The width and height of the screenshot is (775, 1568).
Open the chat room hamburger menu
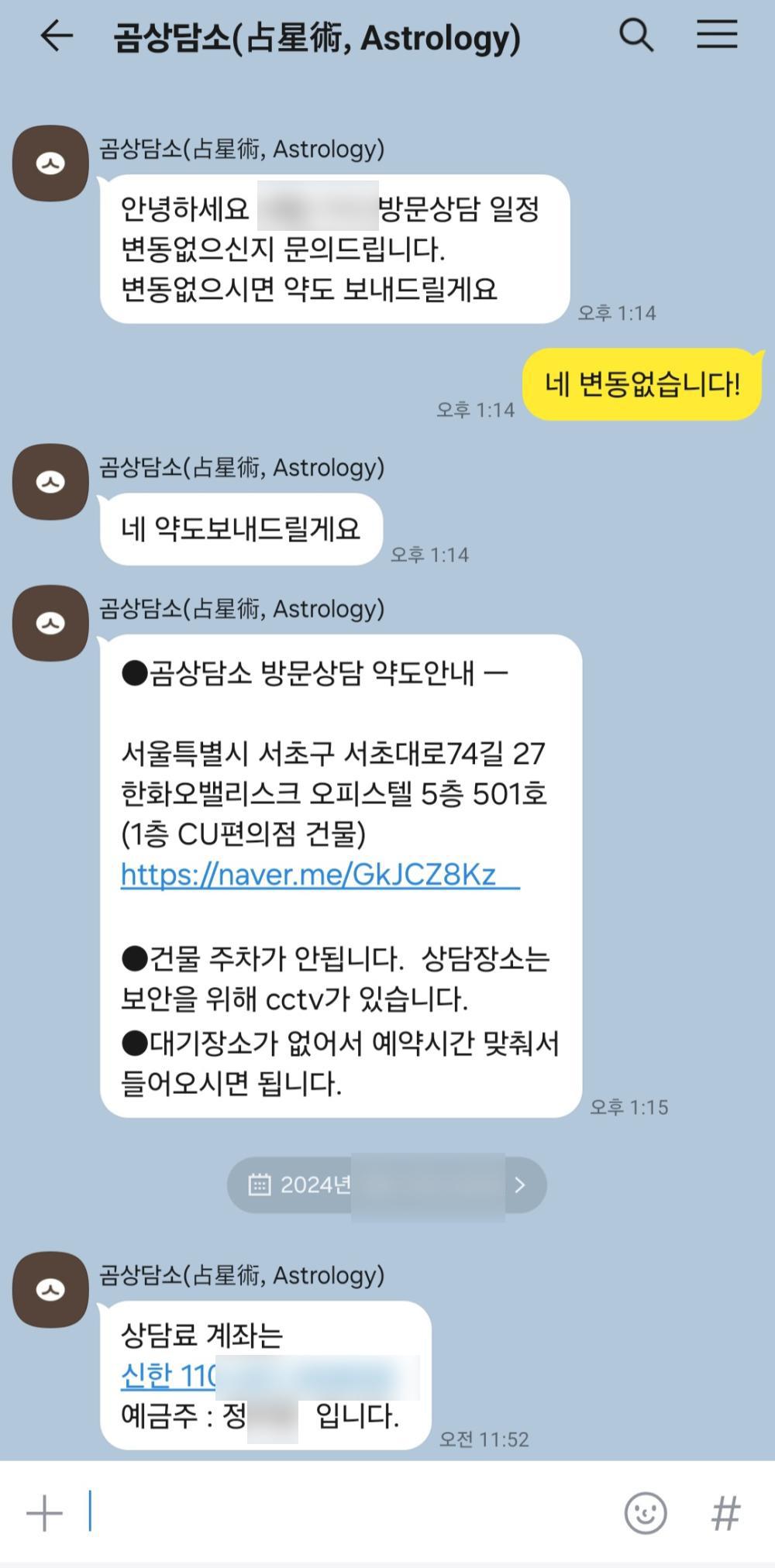(717, 36)
